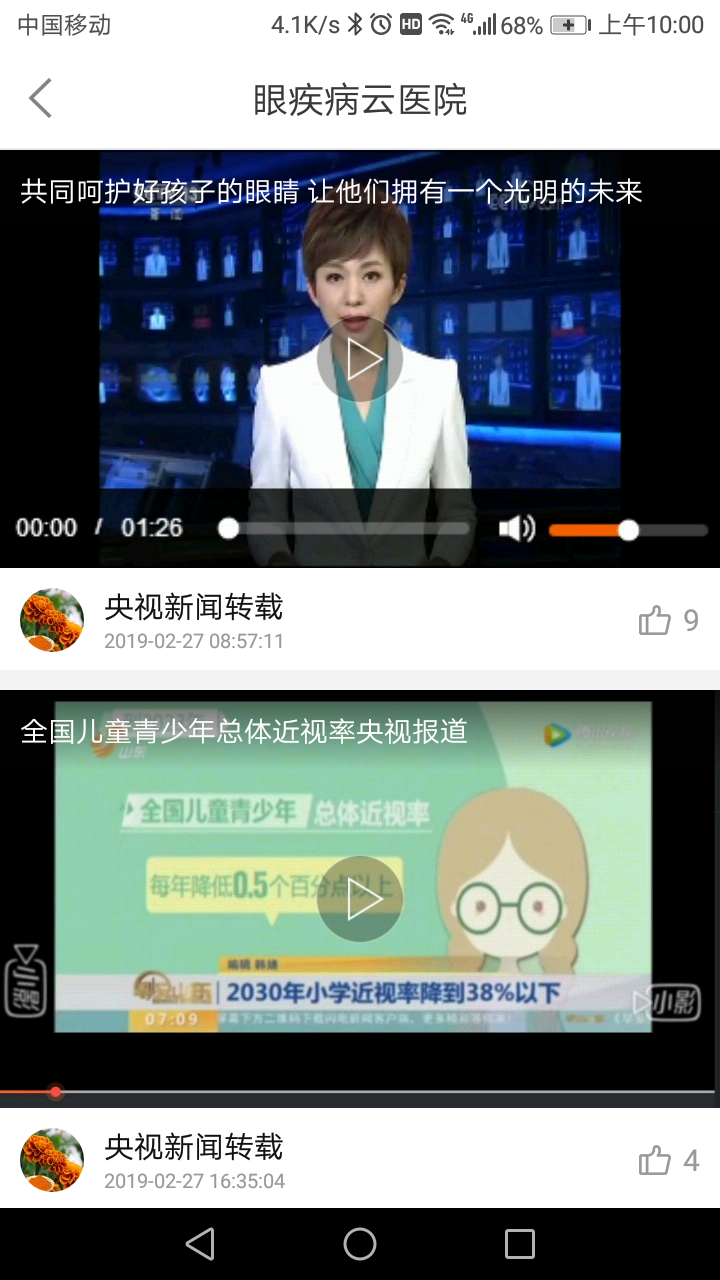Open the avatar of the 16:35:04 post author
The width and height of the screenshot is (720, 1280).
pos(52,1161)
